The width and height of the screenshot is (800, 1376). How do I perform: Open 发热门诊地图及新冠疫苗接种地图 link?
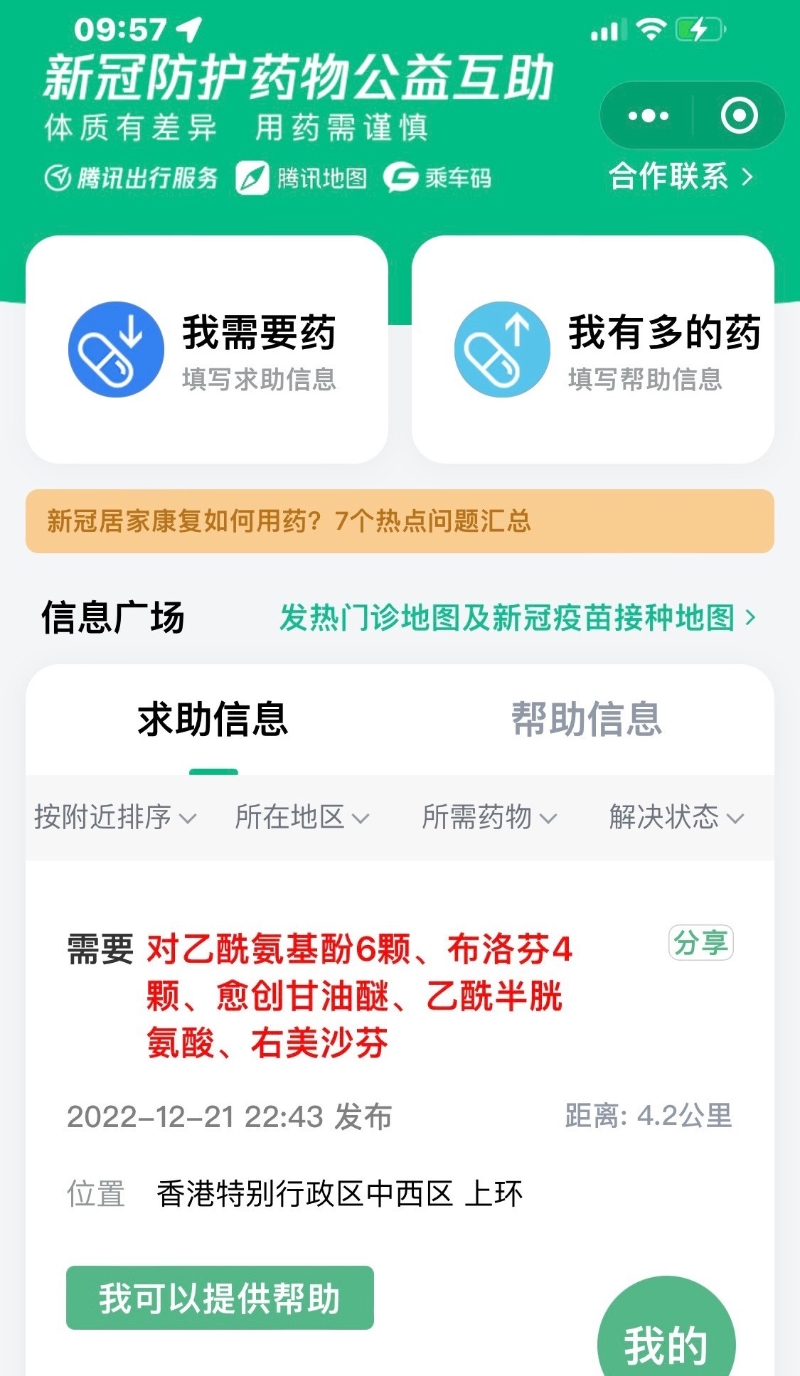(517, 618)
